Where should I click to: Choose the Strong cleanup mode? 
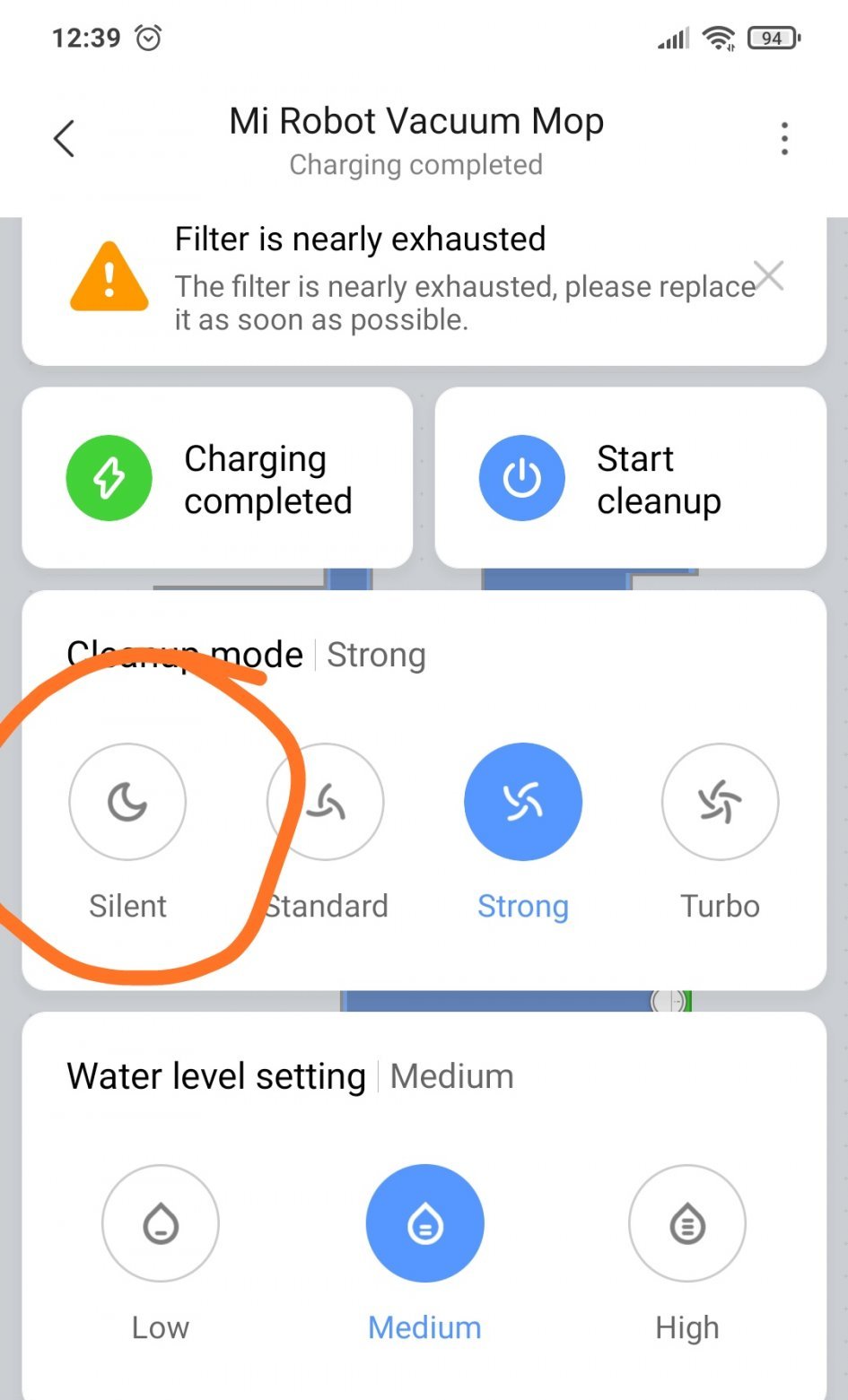point(523,802)
